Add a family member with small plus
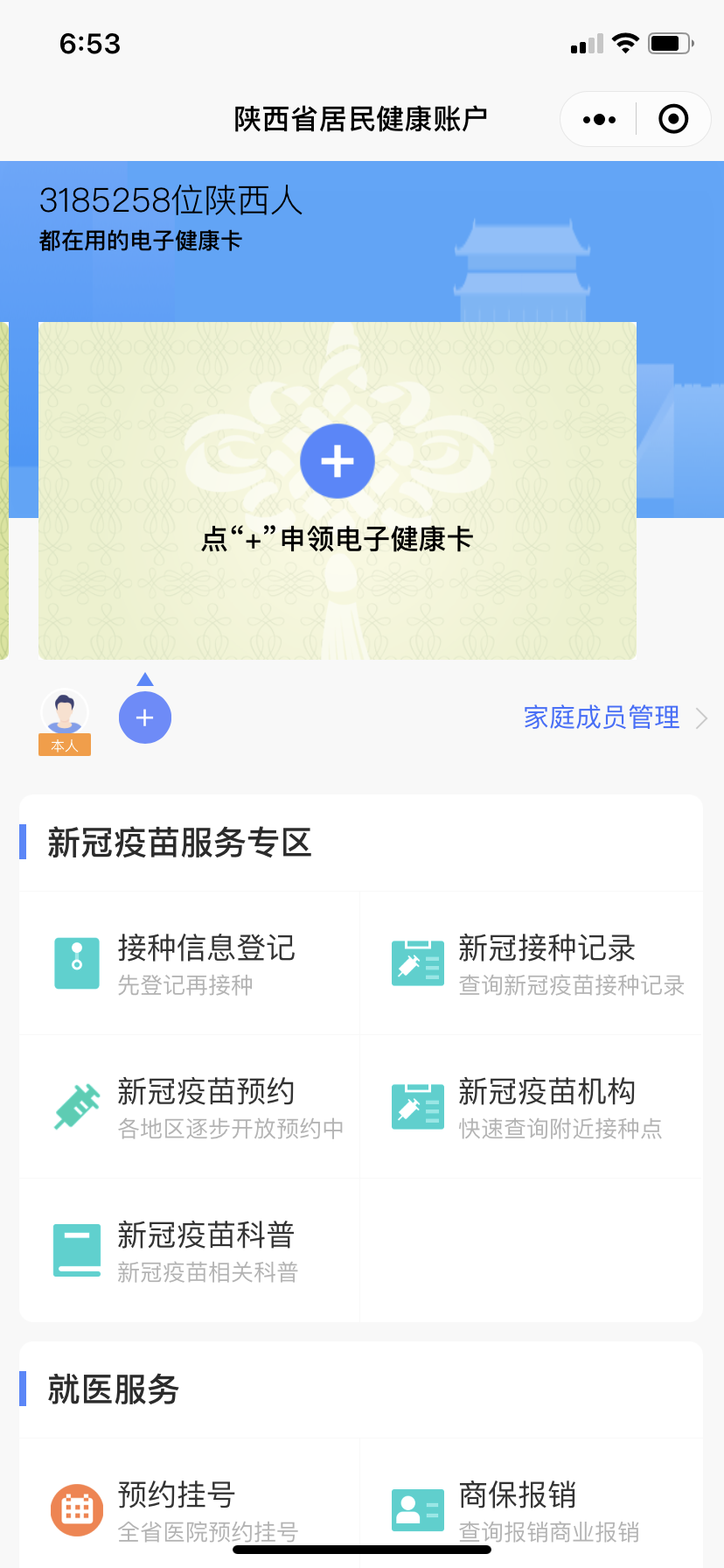Screen dimensions: 724x1568 (x=145, y=717)
